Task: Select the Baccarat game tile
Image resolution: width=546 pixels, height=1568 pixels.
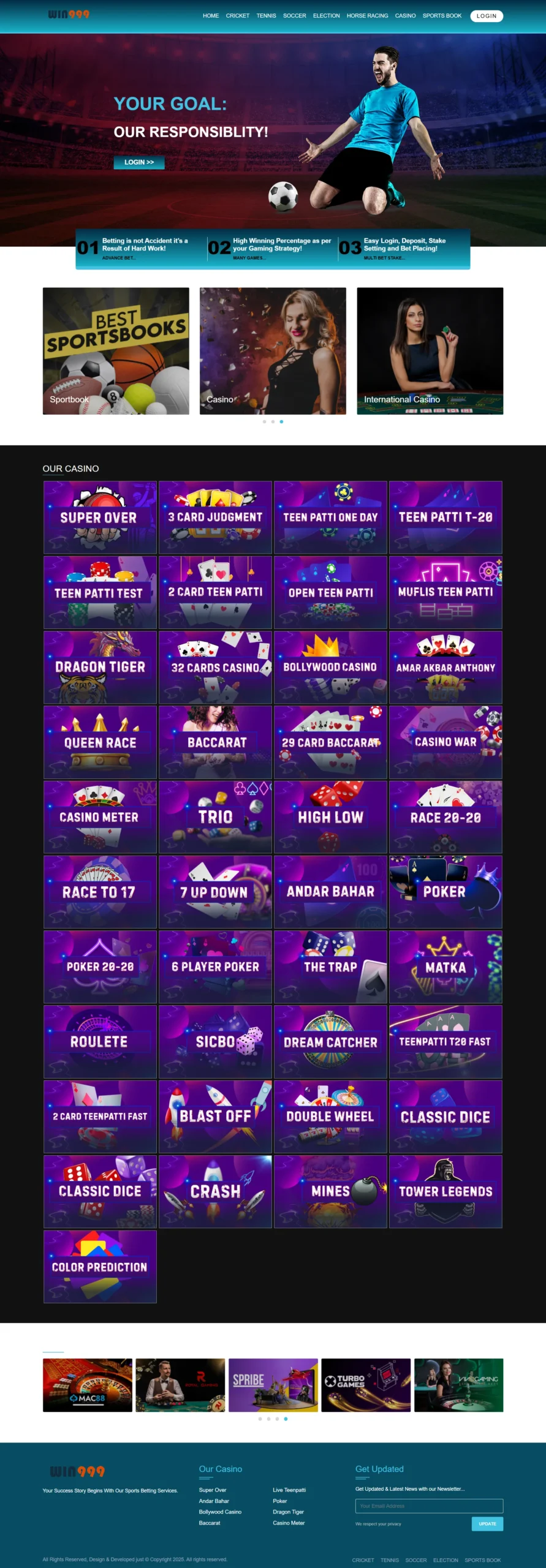Action: (x=215, y=742)
